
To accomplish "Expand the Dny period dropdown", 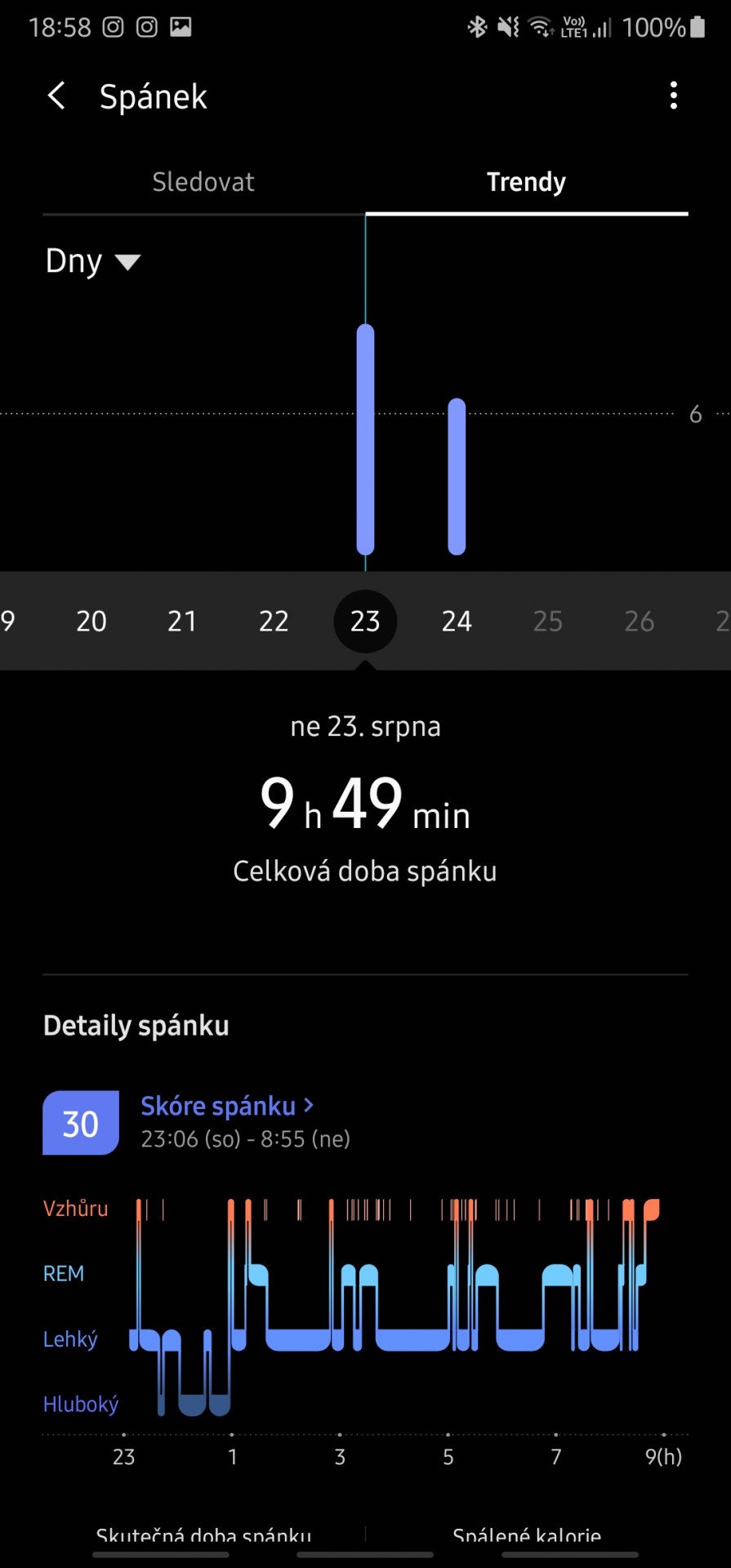I will 93,261.
